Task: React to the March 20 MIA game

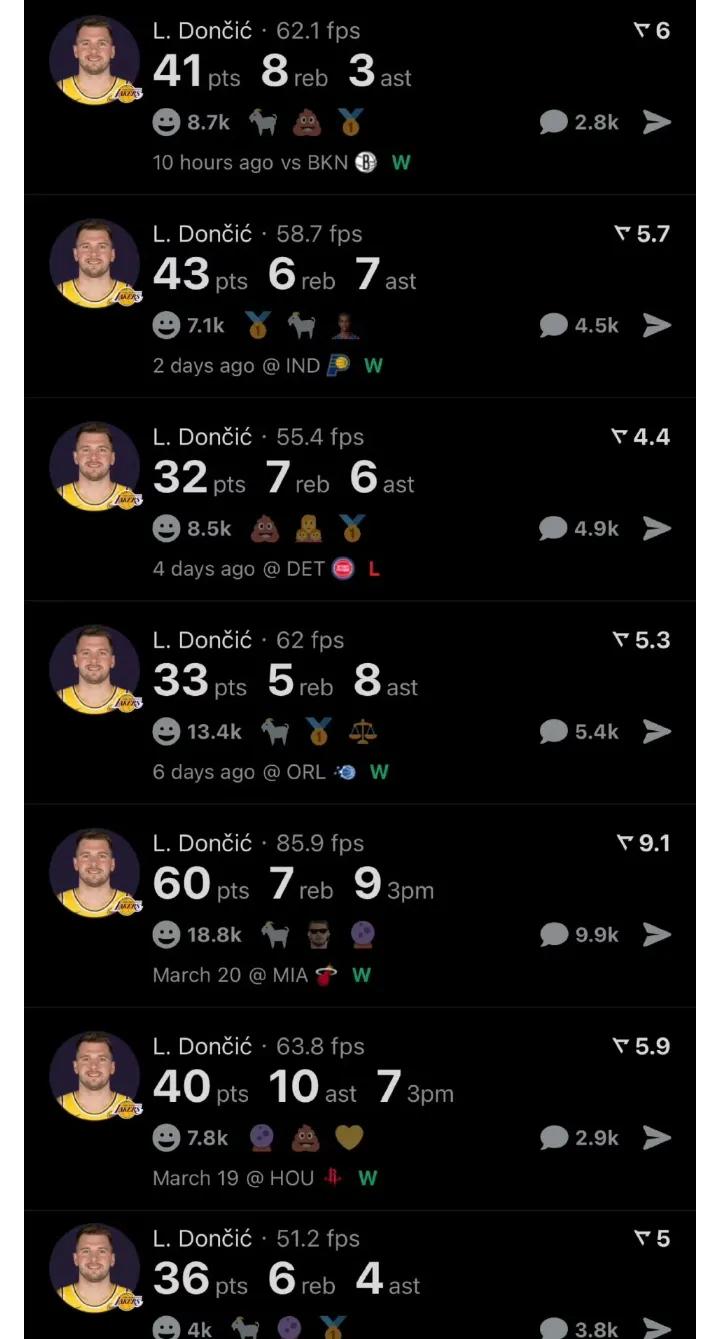Action: pyautogui.click(x=166, y=935)
